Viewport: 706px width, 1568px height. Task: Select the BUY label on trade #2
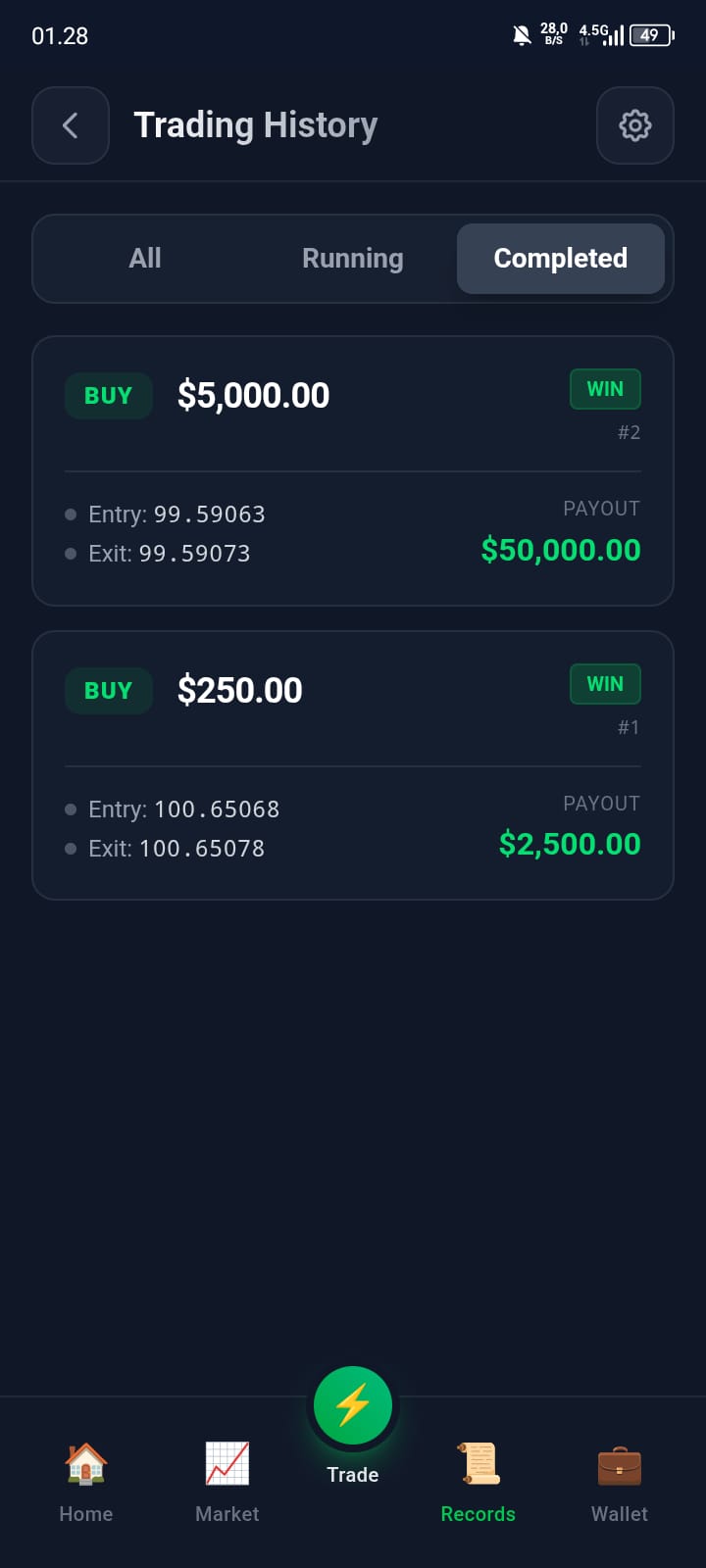point(108,395)
